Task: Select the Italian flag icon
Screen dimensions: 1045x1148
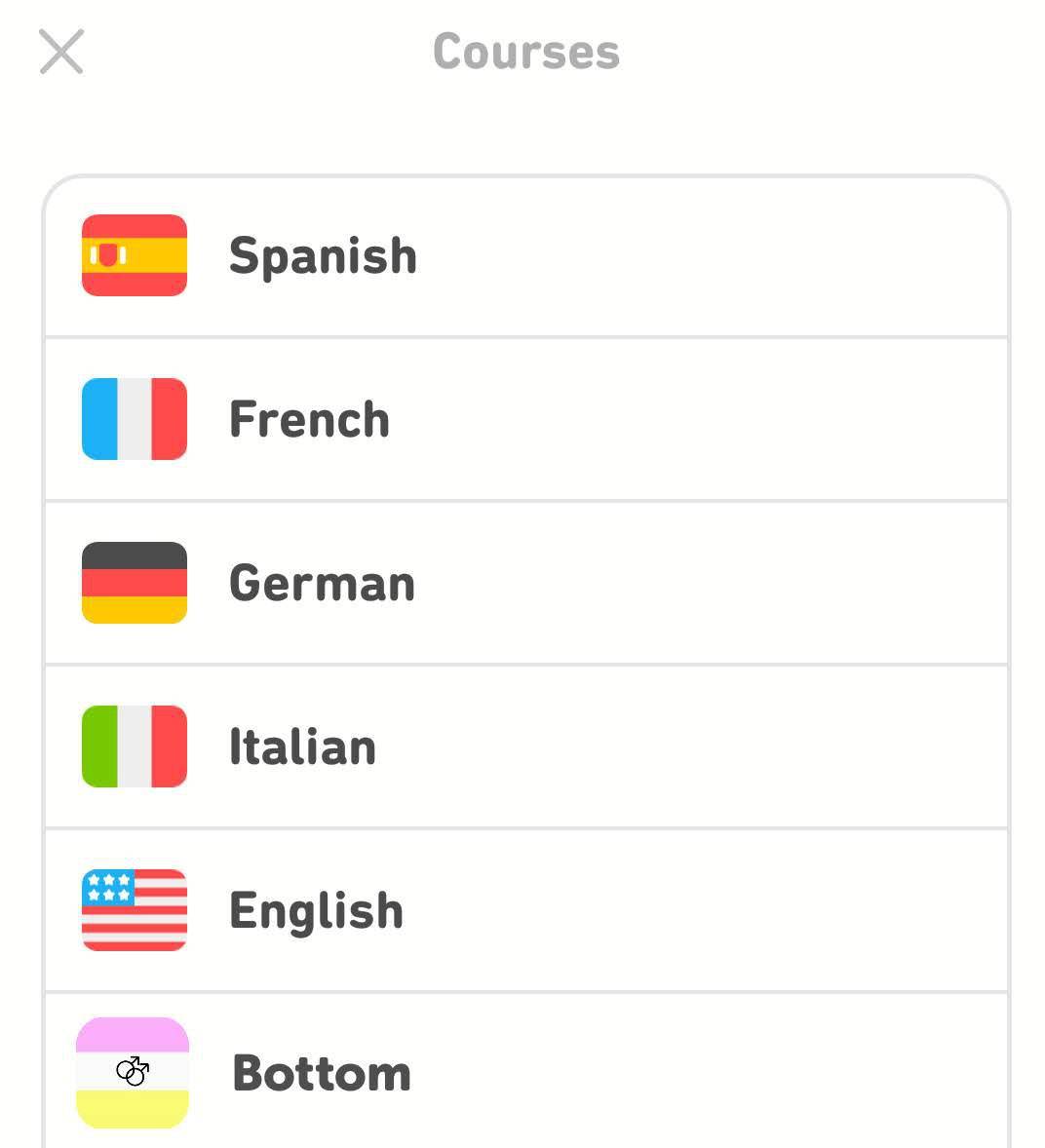Action: coord(134,746)
